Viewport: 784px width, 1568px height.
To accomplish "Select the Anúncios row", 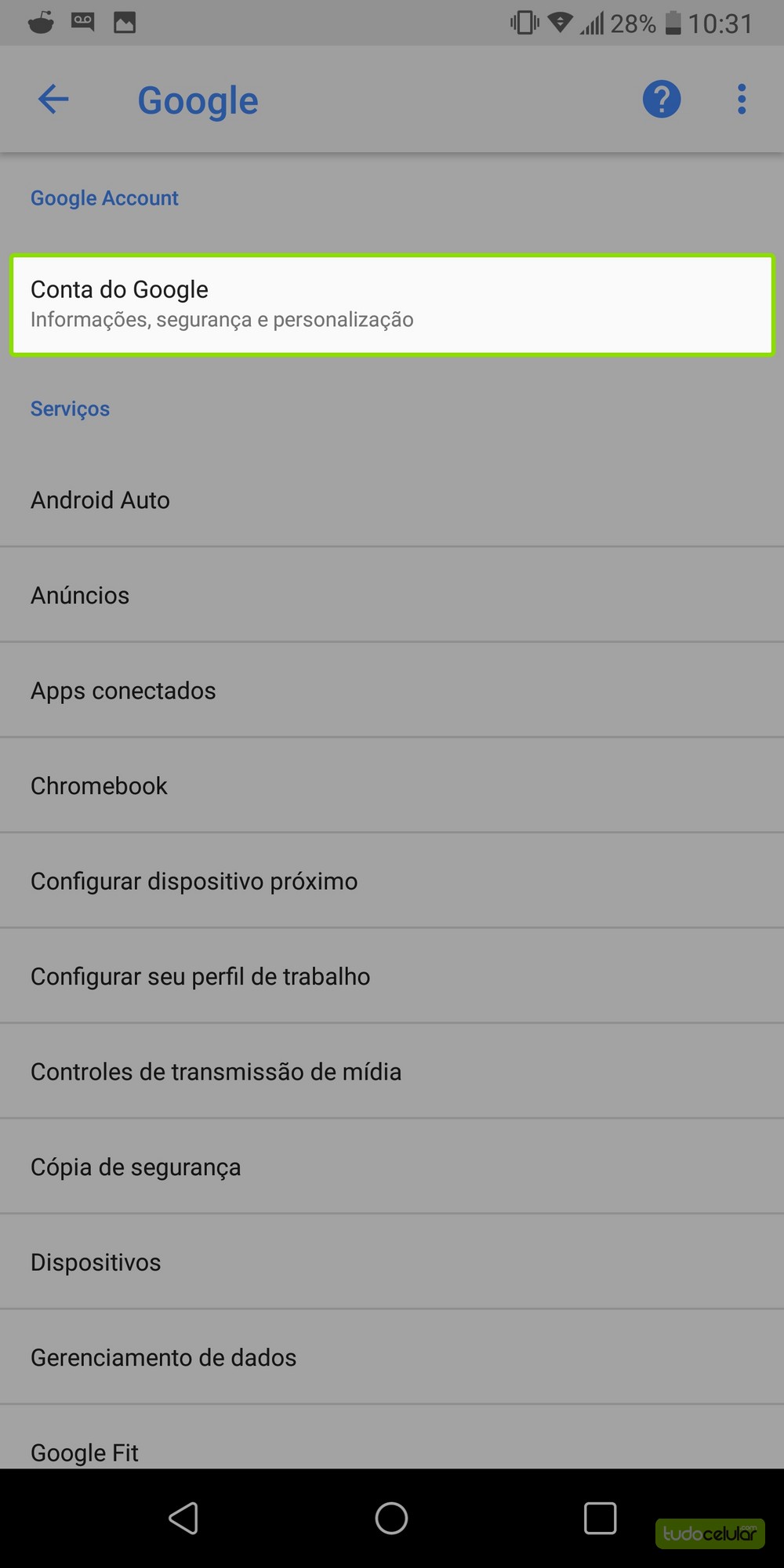I will [x=391, y=596].
